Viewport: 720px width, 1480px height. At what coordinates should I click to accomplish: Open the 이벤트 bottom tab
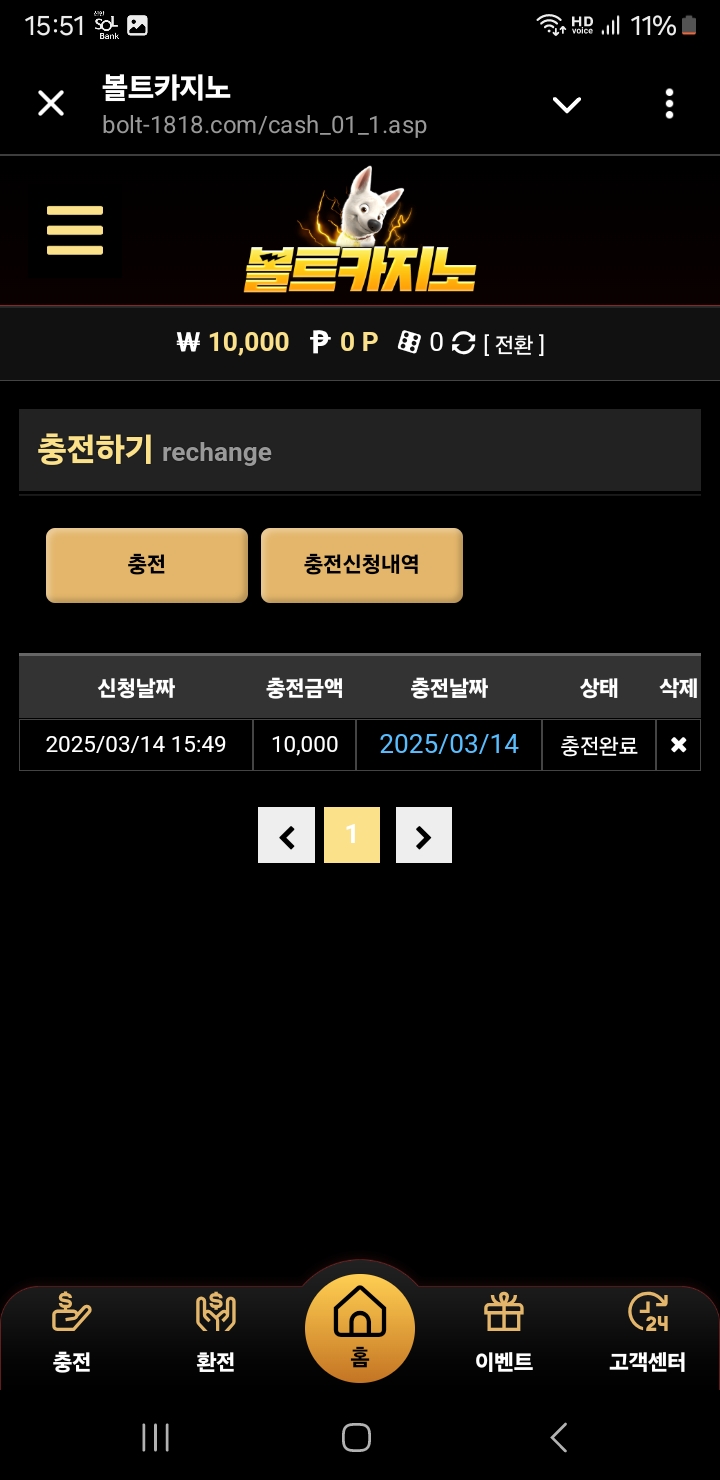tap(504, 1332)
